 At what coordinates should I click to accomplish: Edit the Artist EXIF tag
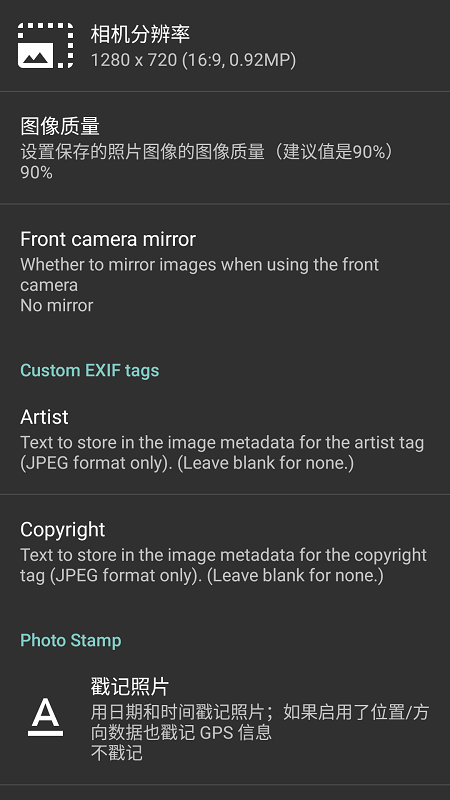tap(225, 438)
